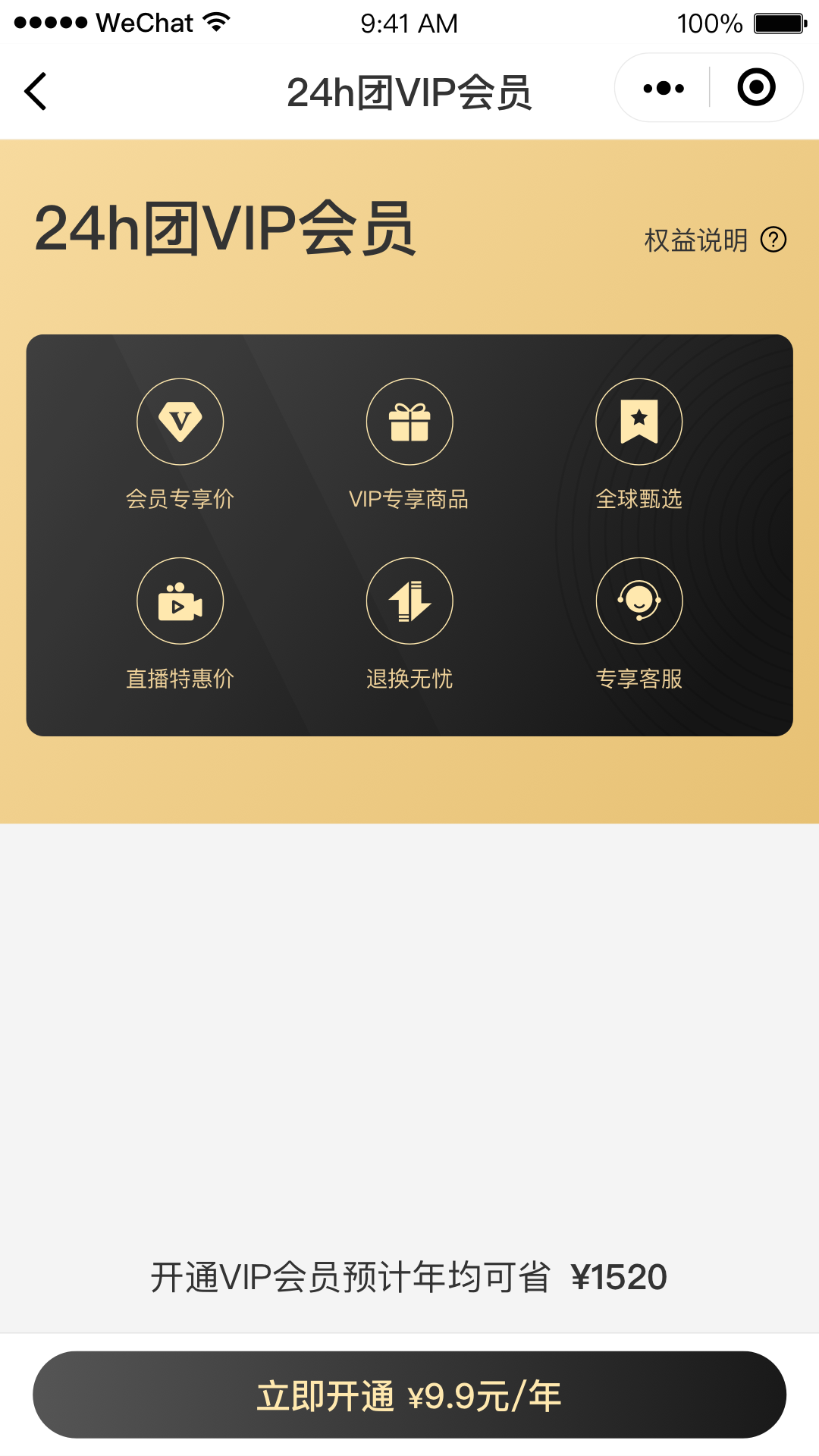Image resolution: width=819 pixels, height=1456 pixels.
Task: Click the 24h团VIP会员 page title
Action: point(409,89)
